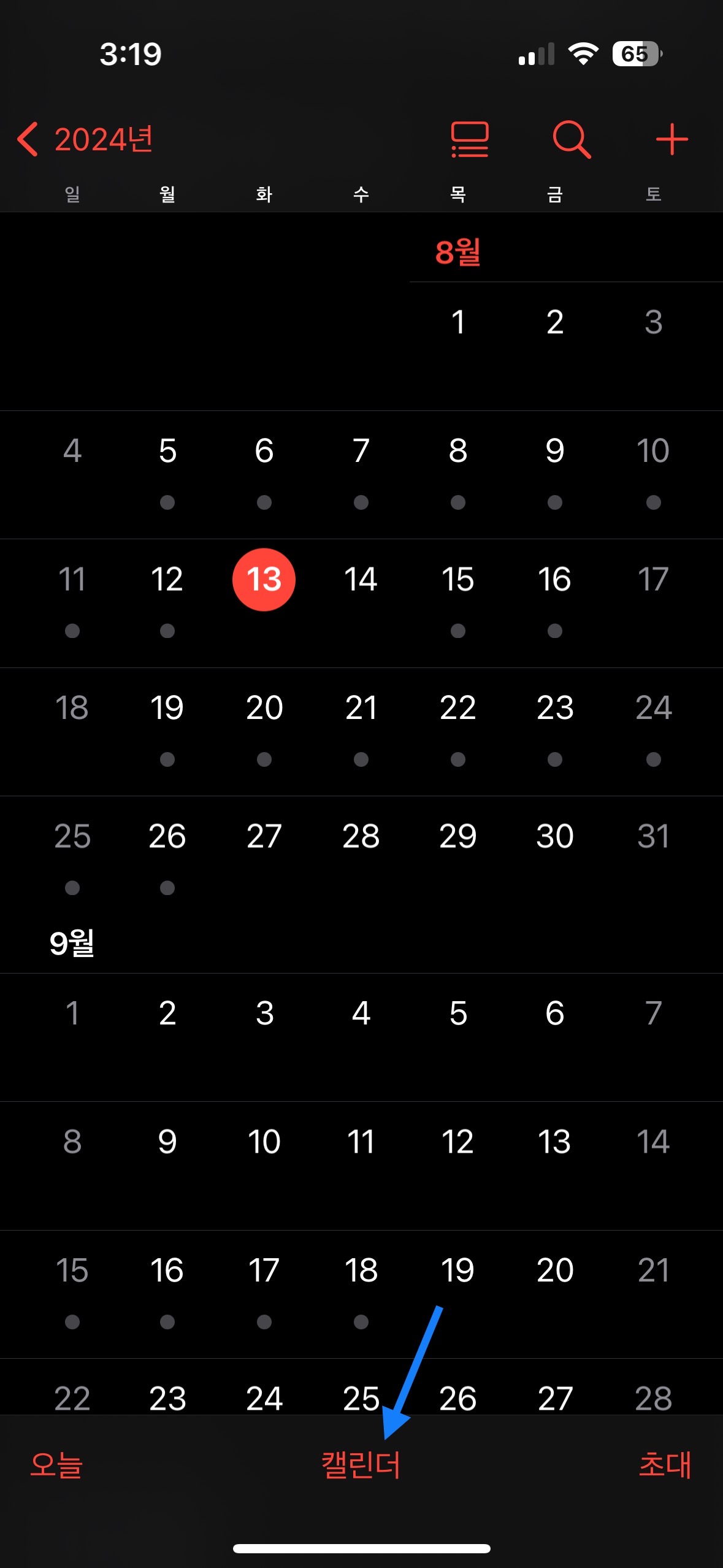Select today's date, August 13
The width and height of the screenshot is (723, 1568).
264,579
